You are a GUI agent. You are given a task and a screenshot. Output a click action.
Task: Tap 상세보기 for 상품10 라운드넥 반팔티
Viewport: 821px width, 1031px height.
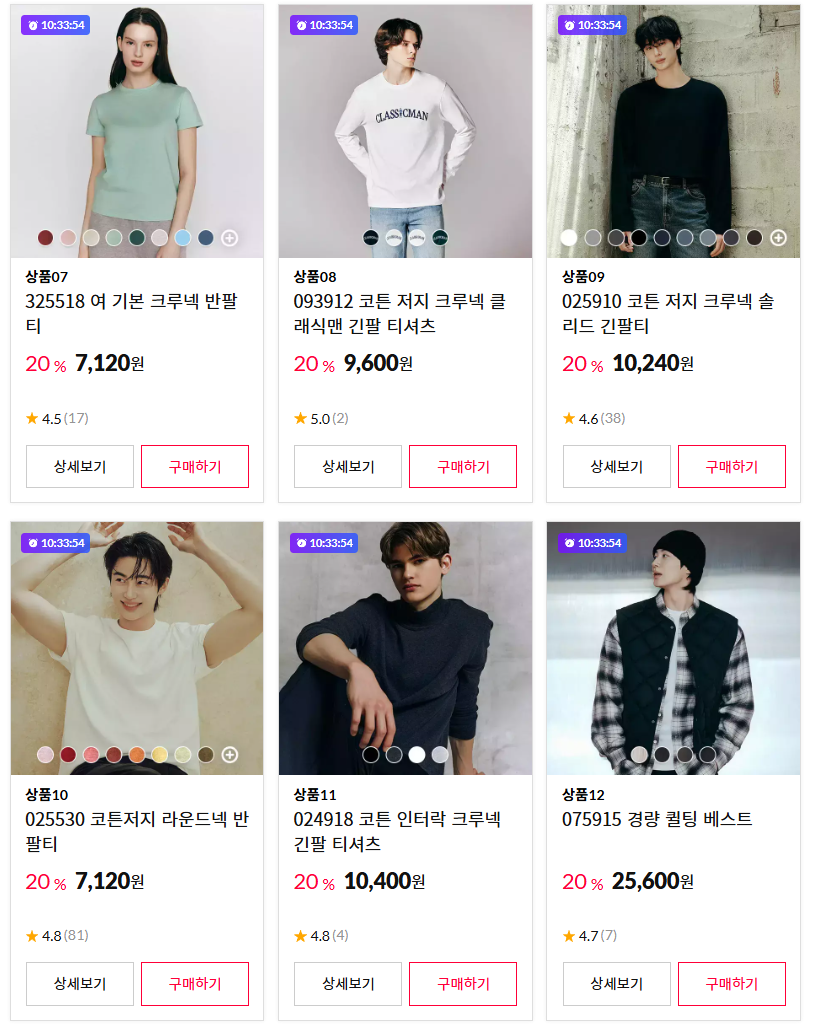[x=79, y=984]
